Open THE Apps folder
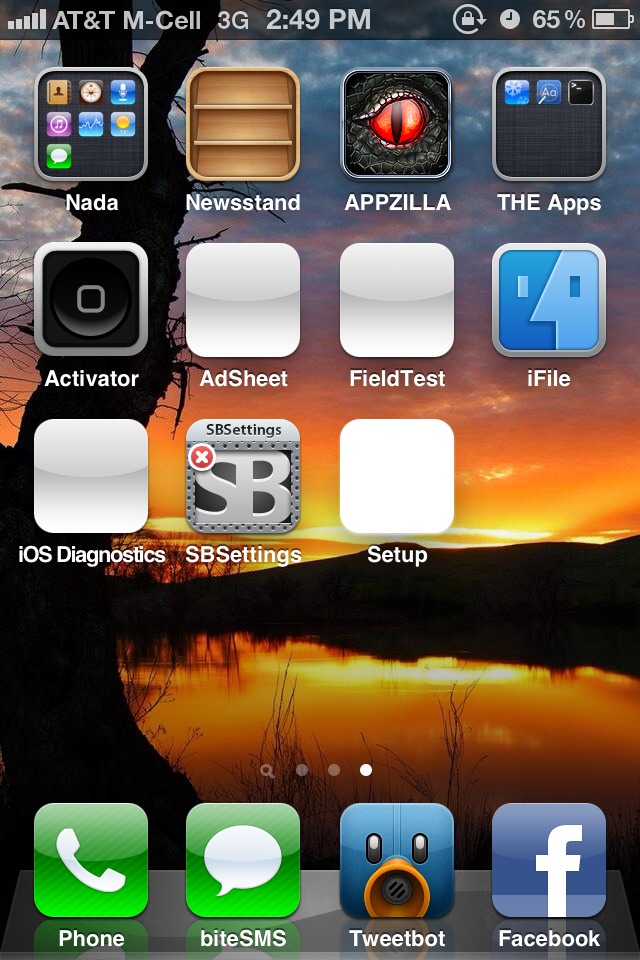The width and height of the screenshot is (640, 960). click(549, 124)
